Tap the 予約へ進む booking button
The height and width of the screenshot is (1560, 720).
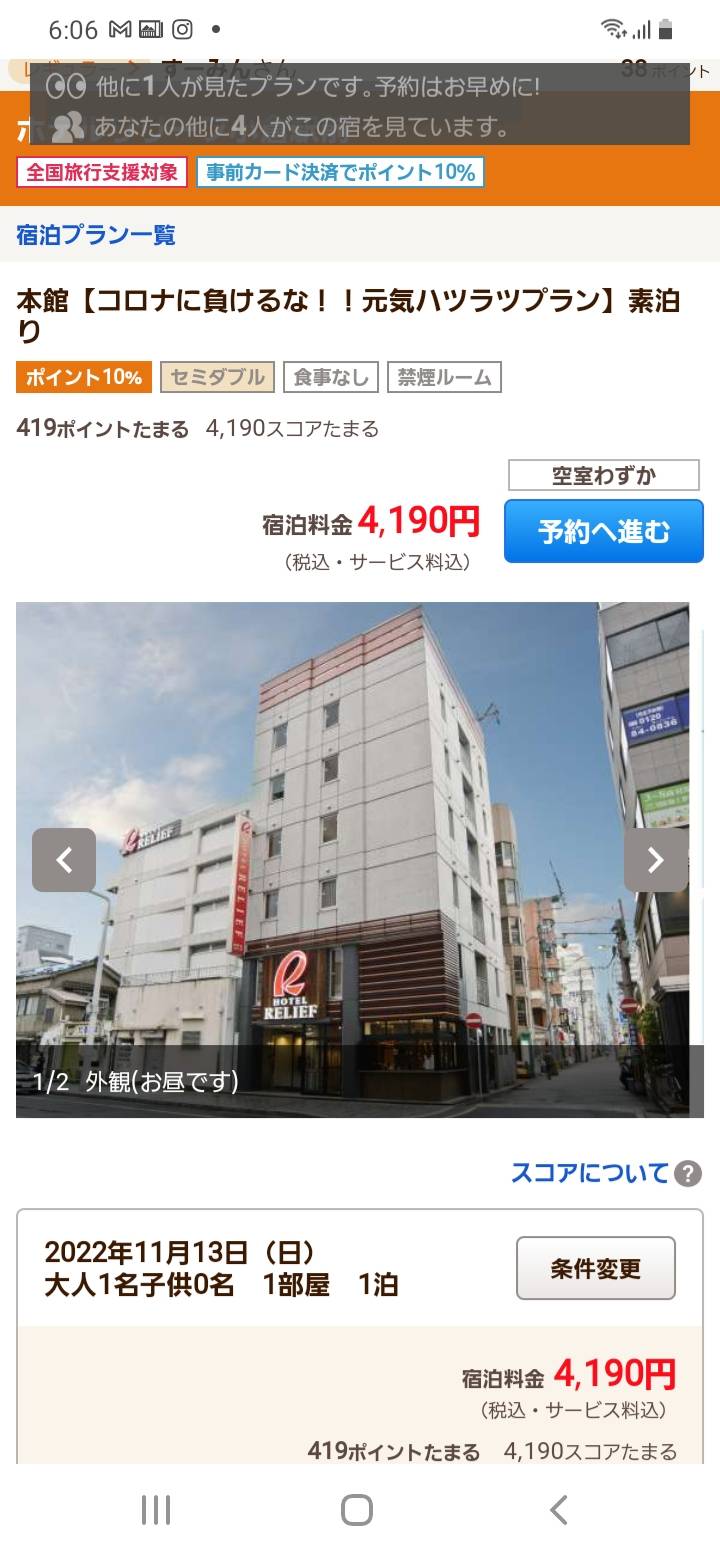tap(604, 531)
